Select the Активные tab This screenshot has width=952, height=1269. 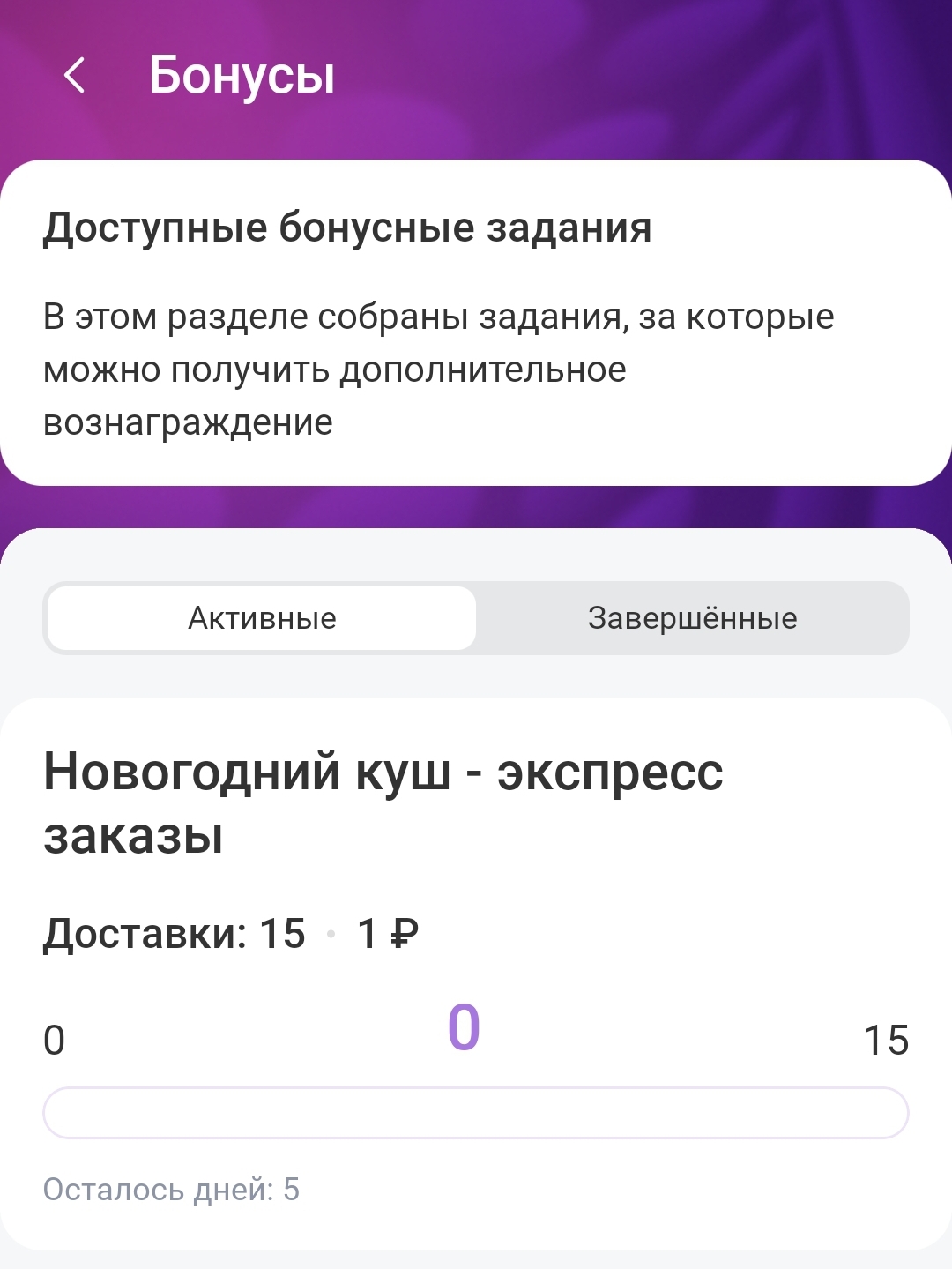262,618
